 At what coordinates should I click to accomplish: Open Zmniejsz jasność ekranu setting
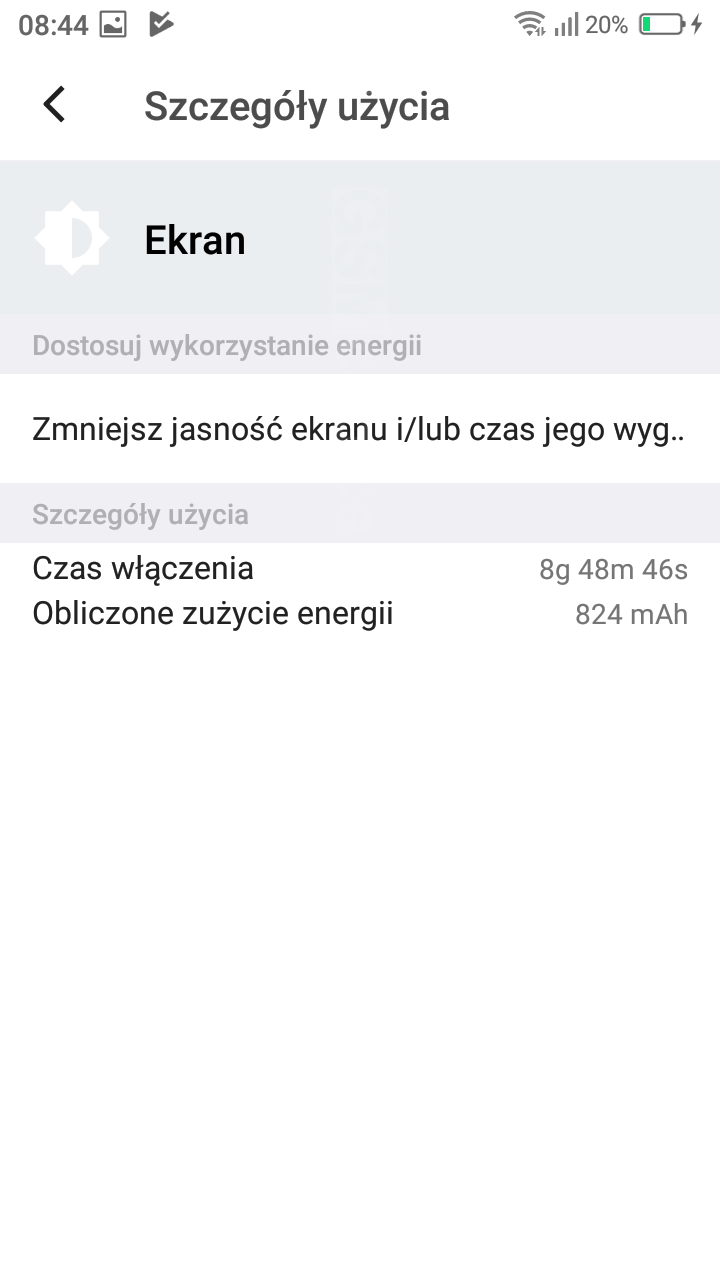click(x=358, y=429)
